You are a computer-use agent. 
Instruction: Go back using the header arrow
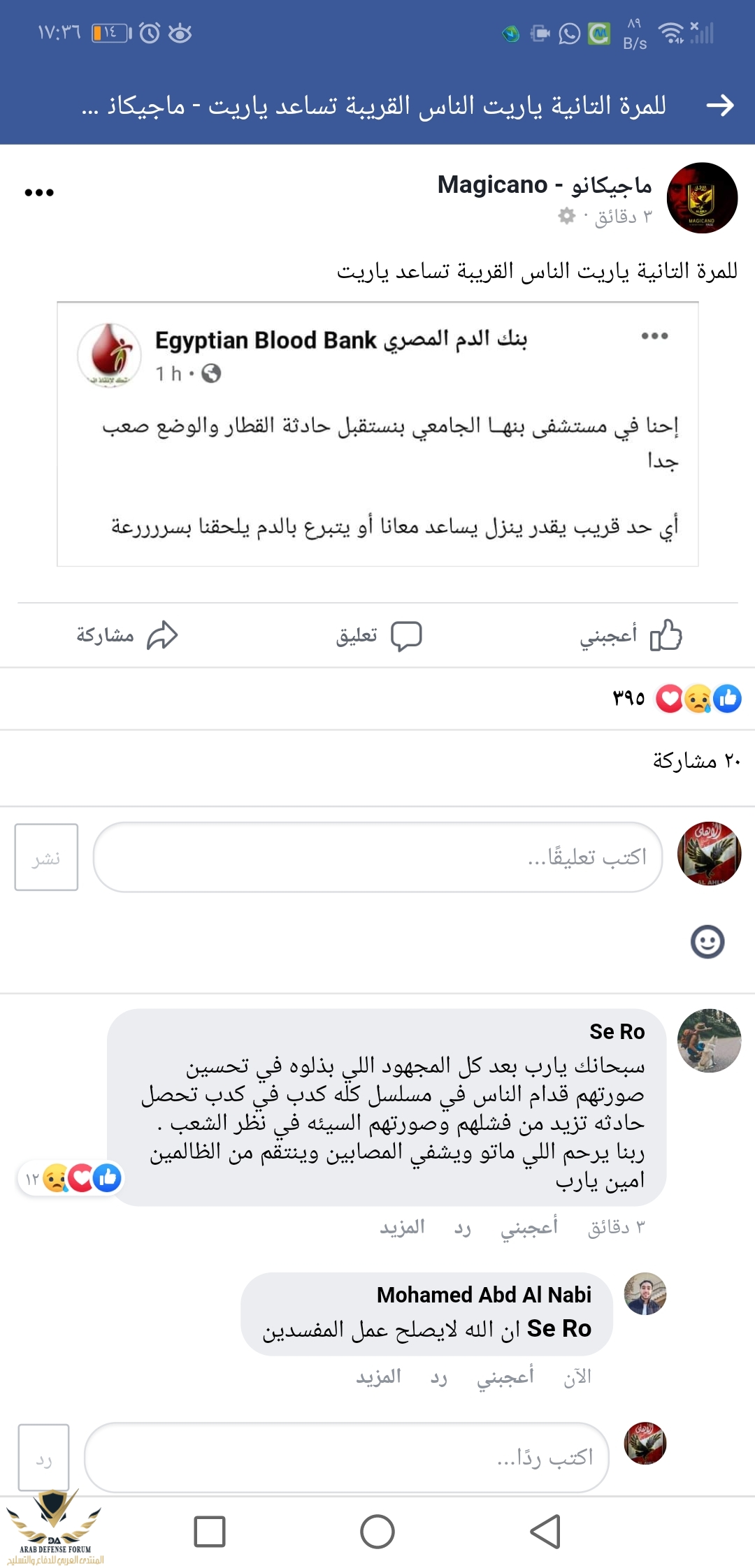coord(720,106)
